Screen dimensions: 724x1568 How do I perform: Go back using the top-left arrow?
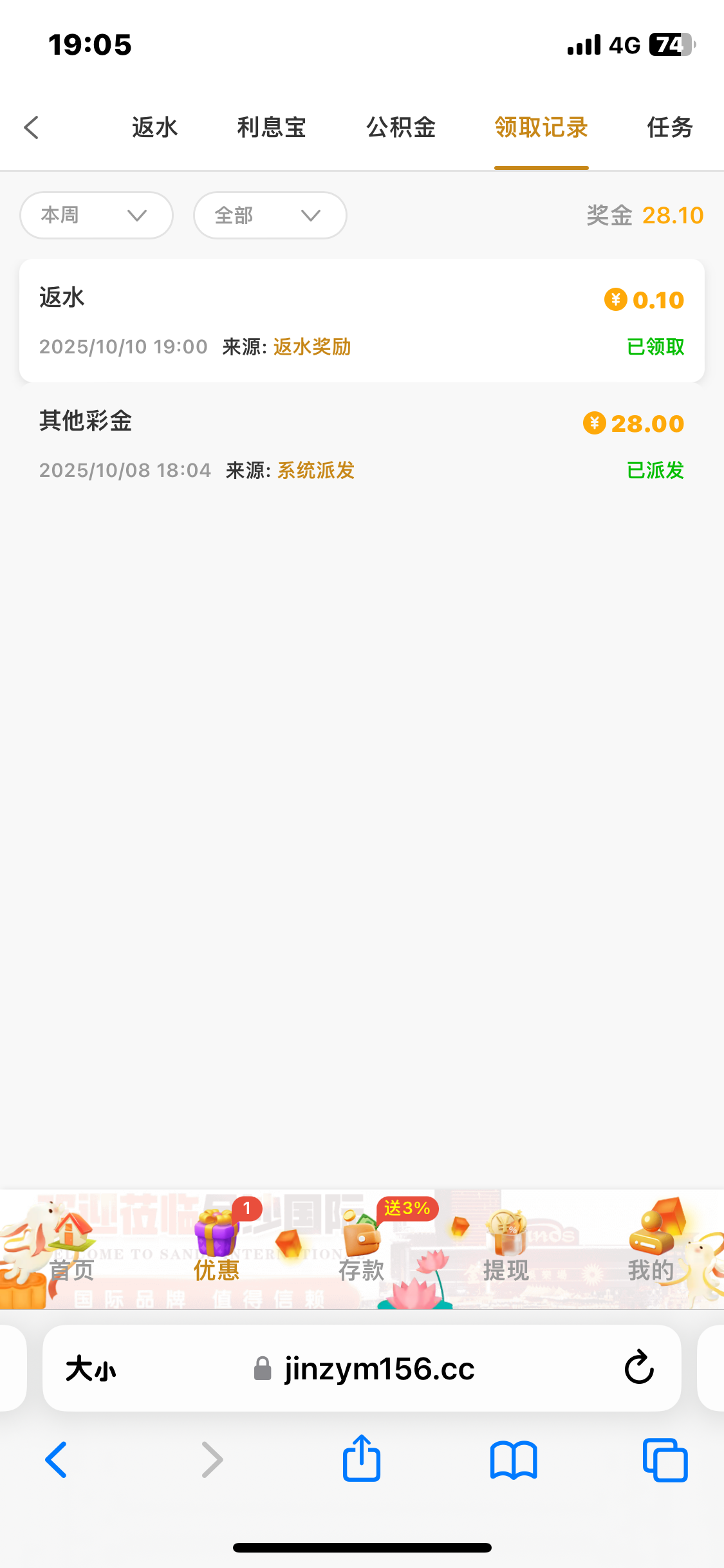point(32,127)
